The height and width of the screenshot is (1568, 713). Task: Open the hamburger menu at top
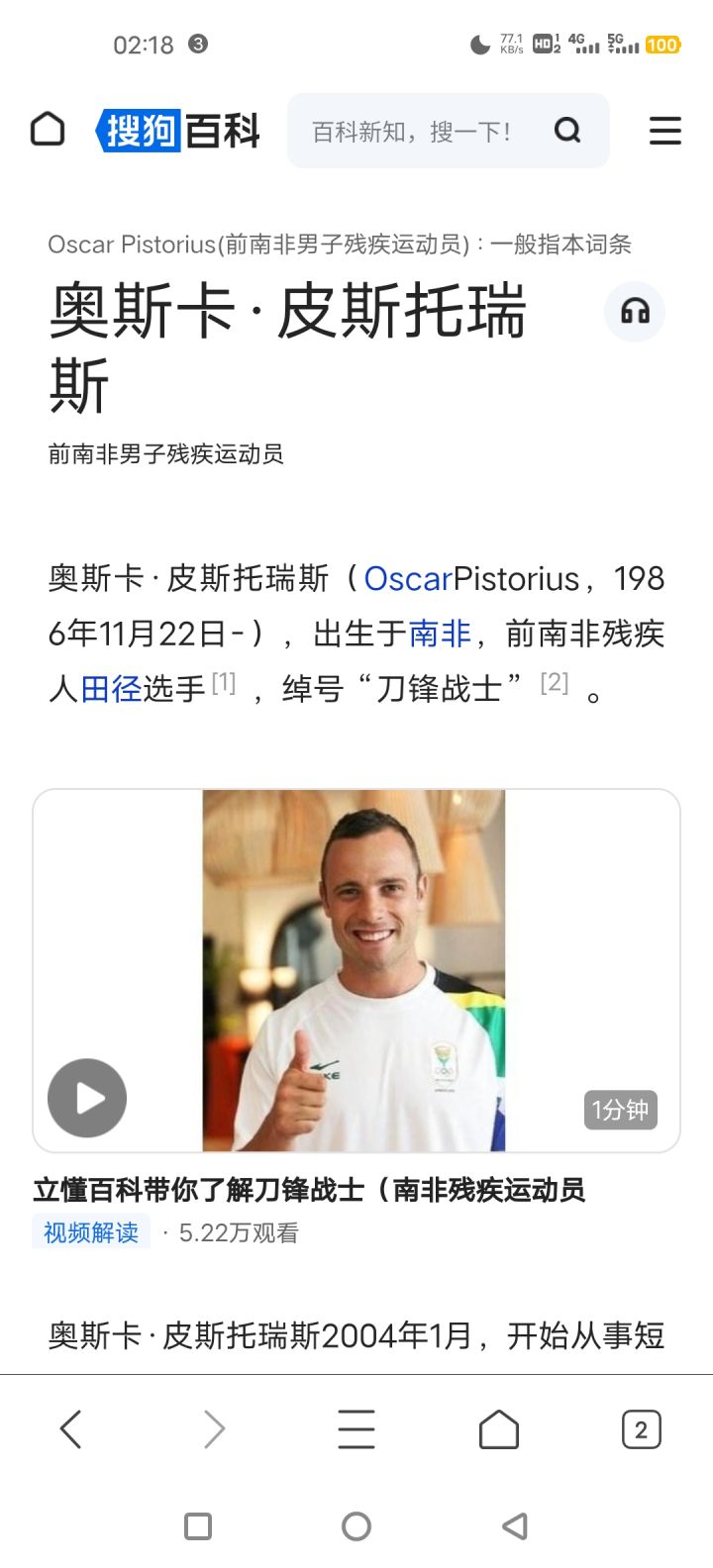[665, 131]
